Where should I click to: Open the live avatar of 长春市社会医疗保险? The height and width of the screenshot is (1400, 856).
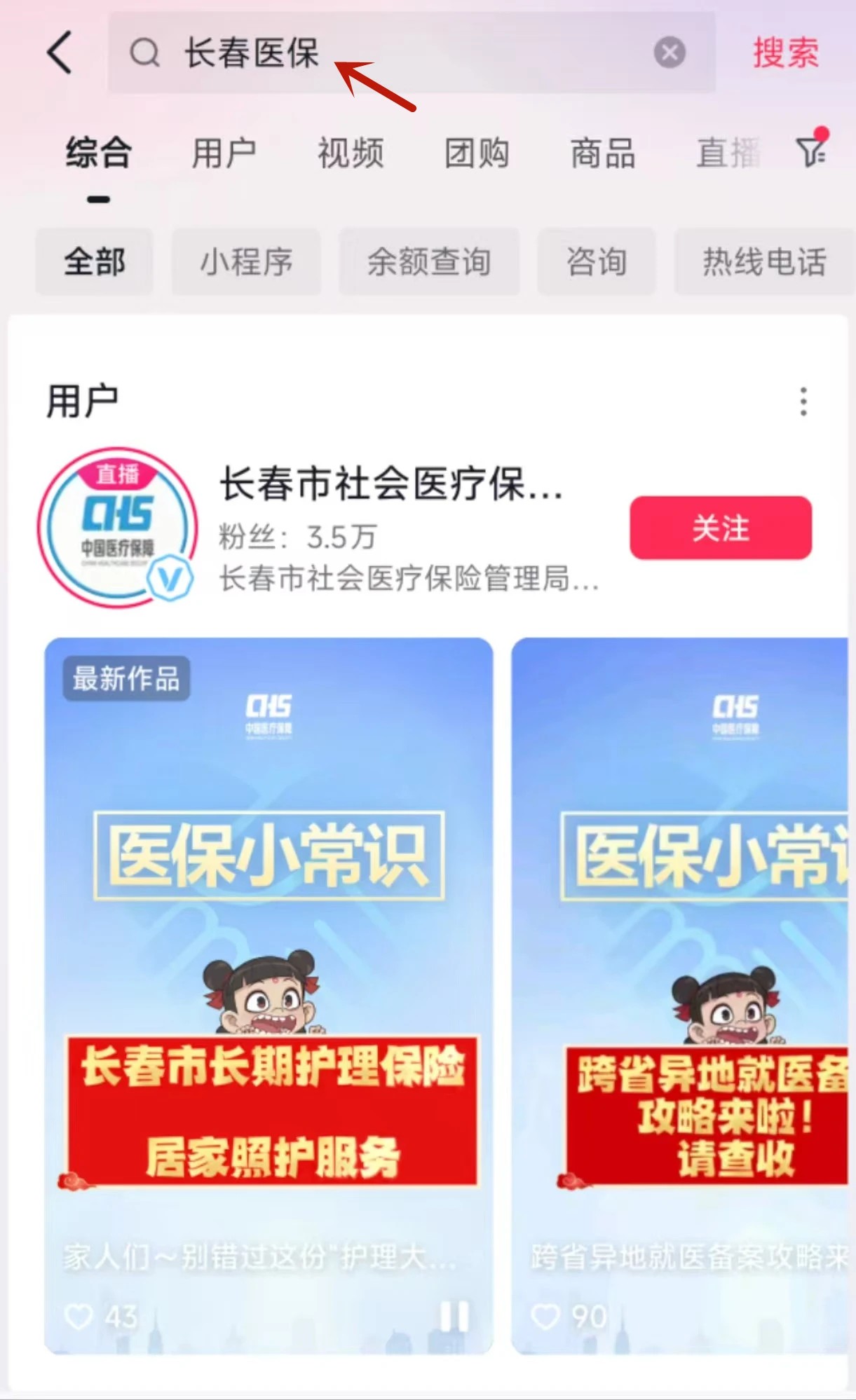[x=118, y=528]
